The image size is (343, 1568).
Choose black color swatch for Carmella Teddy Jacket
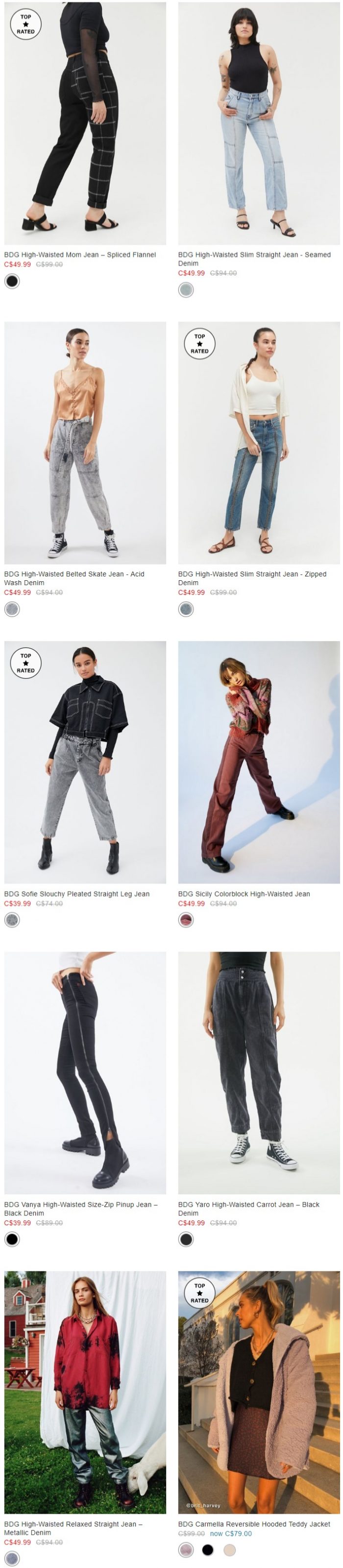[208, 1550]
